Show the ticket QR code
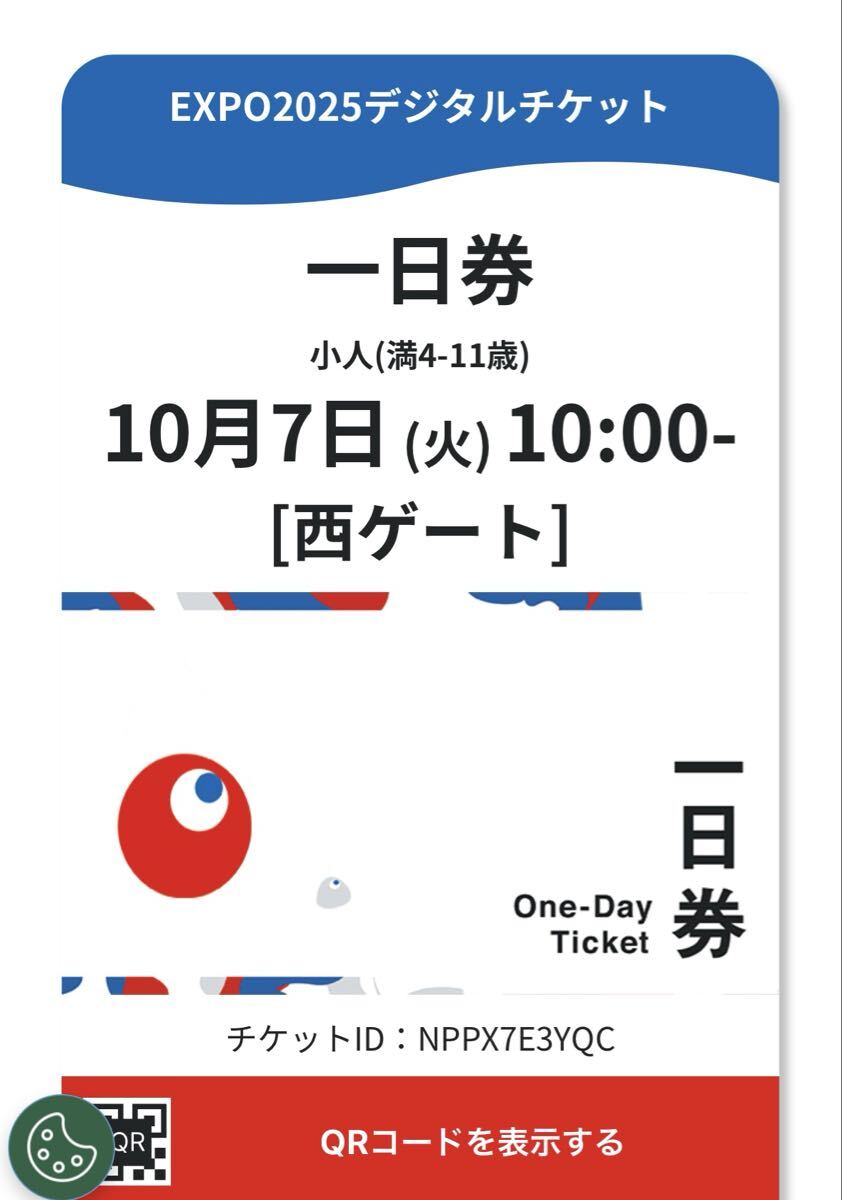Image resolution: width=842 pixels, height=1200 pixels. tap(470, 1141)
